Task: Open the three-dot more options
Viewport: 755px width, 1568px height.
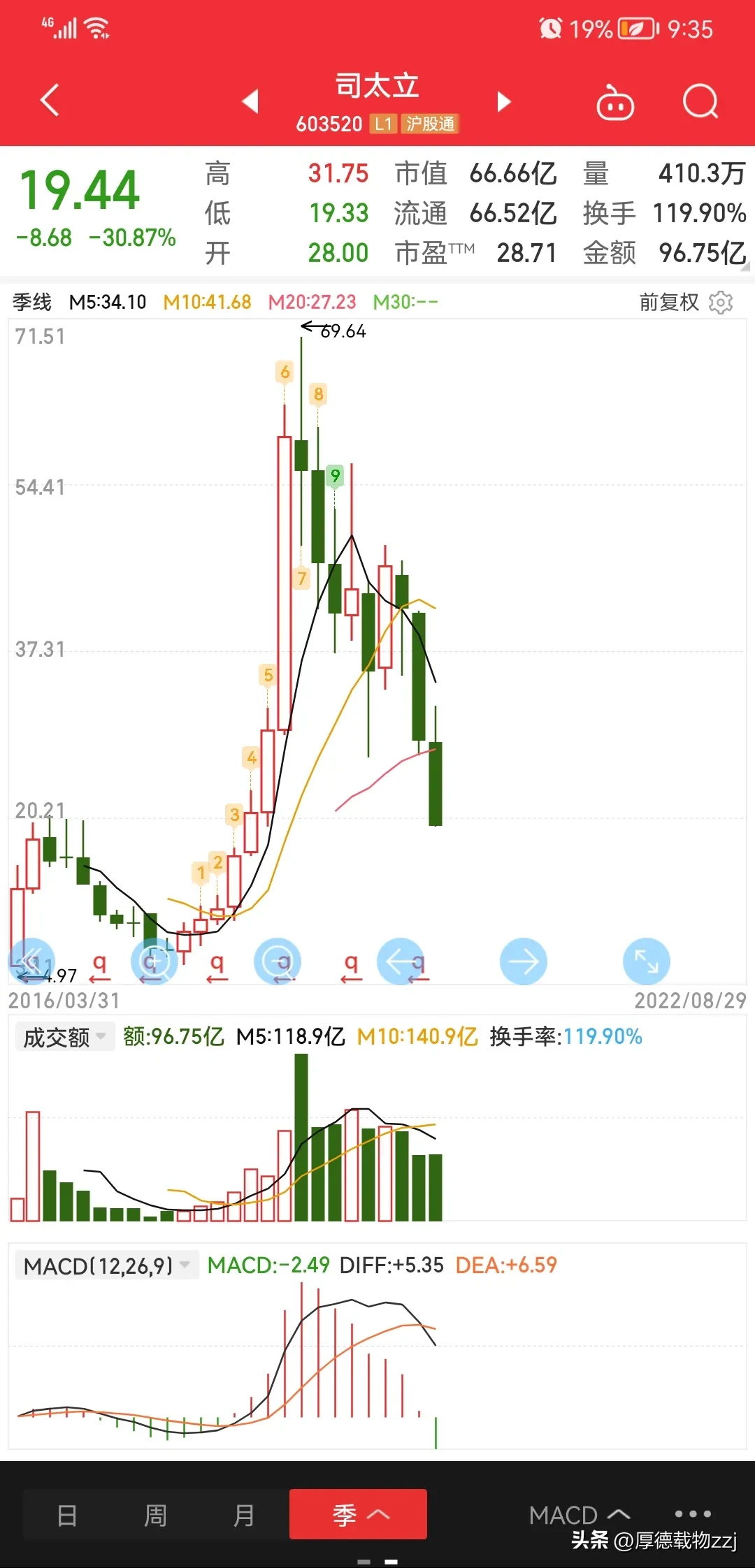Action: 693,1514
